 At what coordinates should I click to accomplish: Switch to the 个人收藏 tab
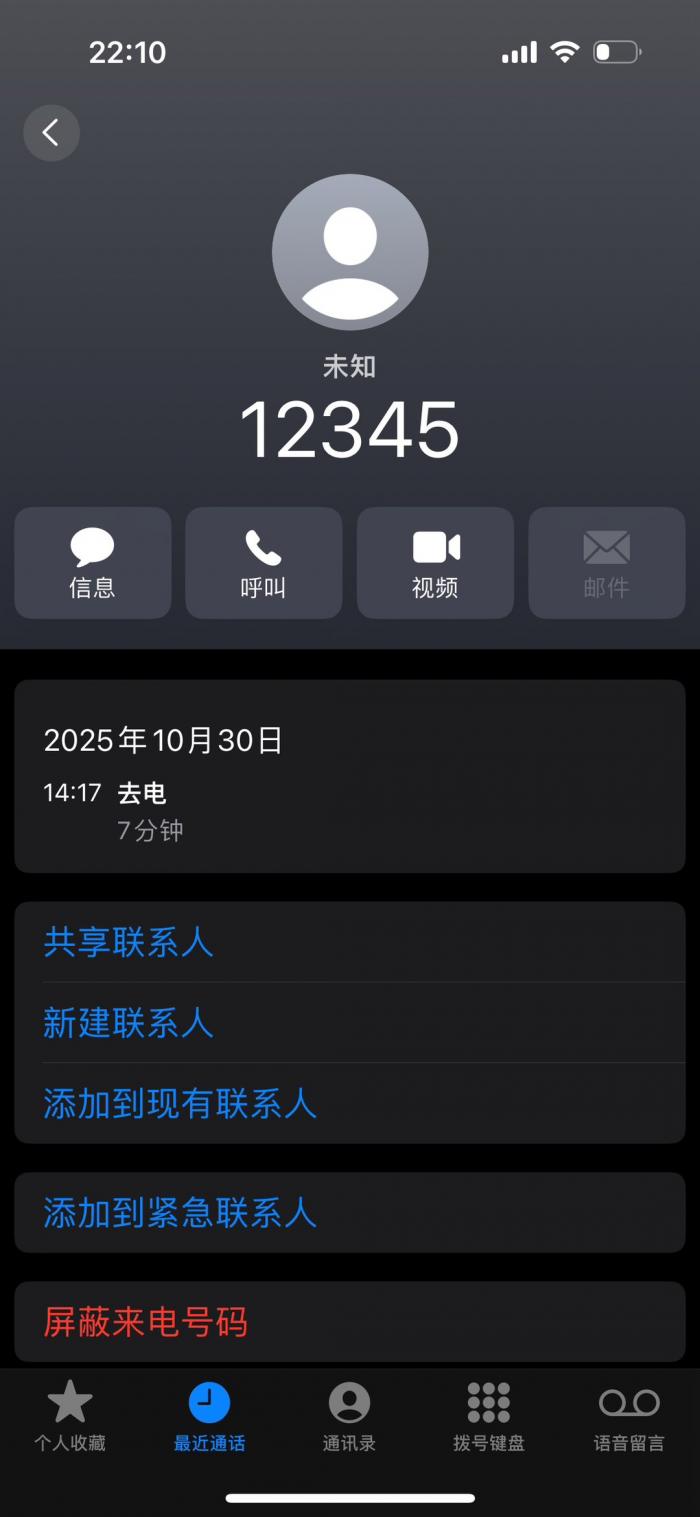pyautogui.click(x=70, y=1415)
